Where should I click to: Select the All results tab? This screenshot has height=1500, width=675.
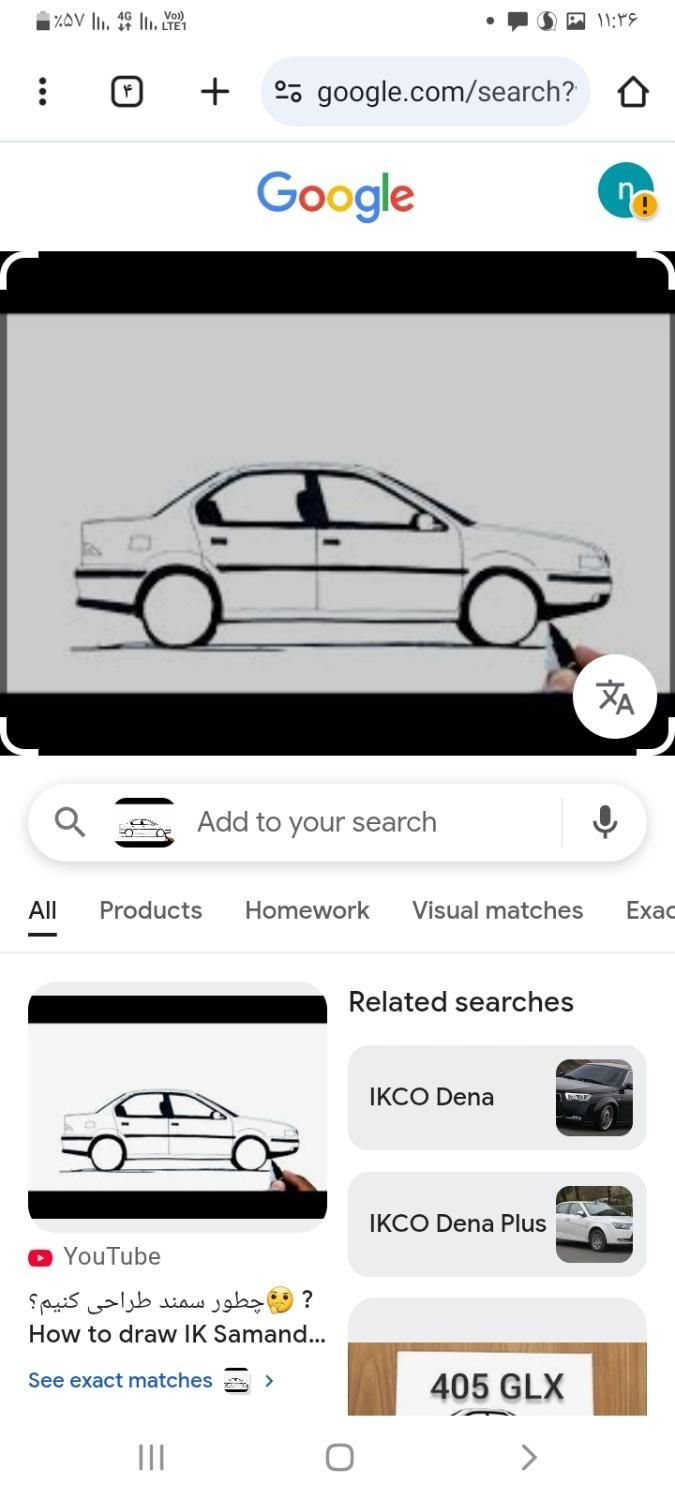coord(42,910)
